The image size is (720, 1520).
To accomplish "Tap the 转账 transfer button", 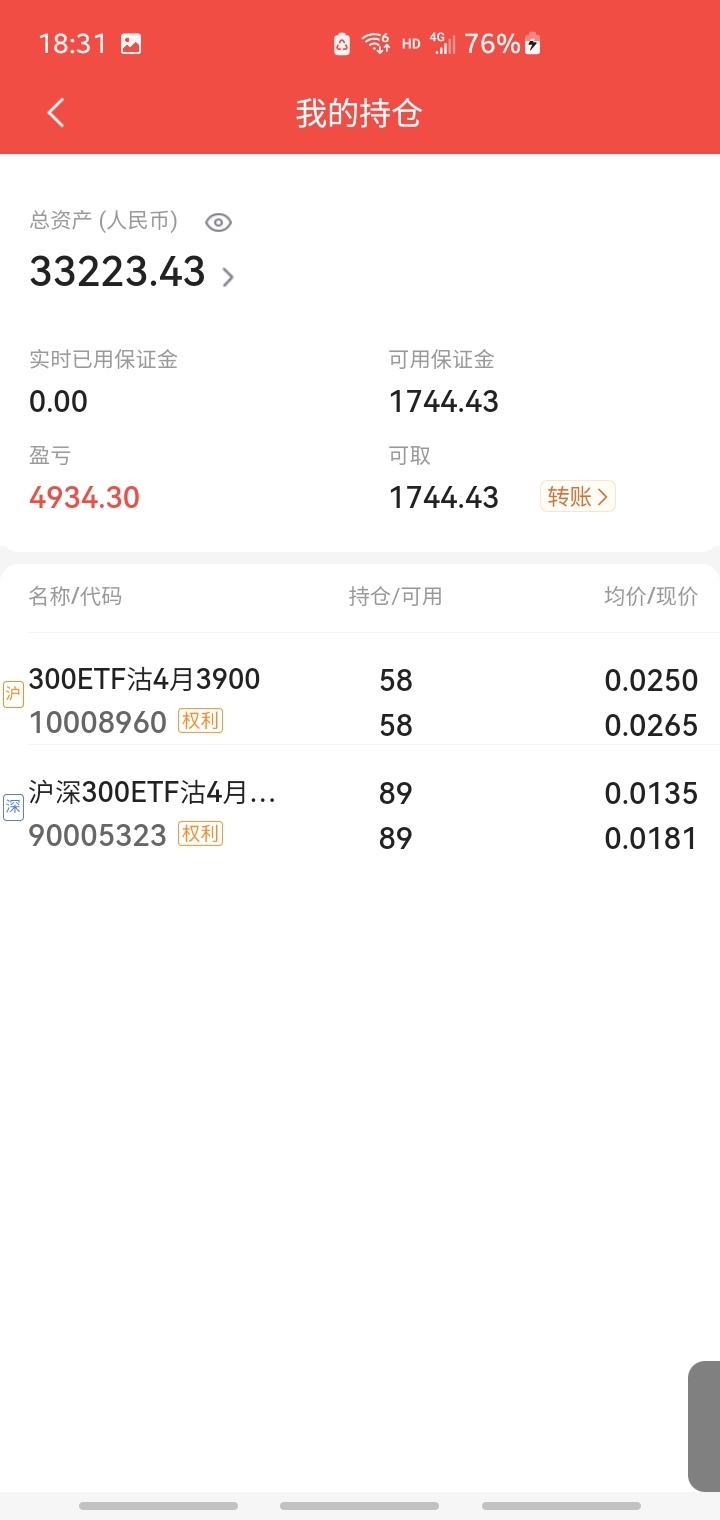I will click(578, 496).
